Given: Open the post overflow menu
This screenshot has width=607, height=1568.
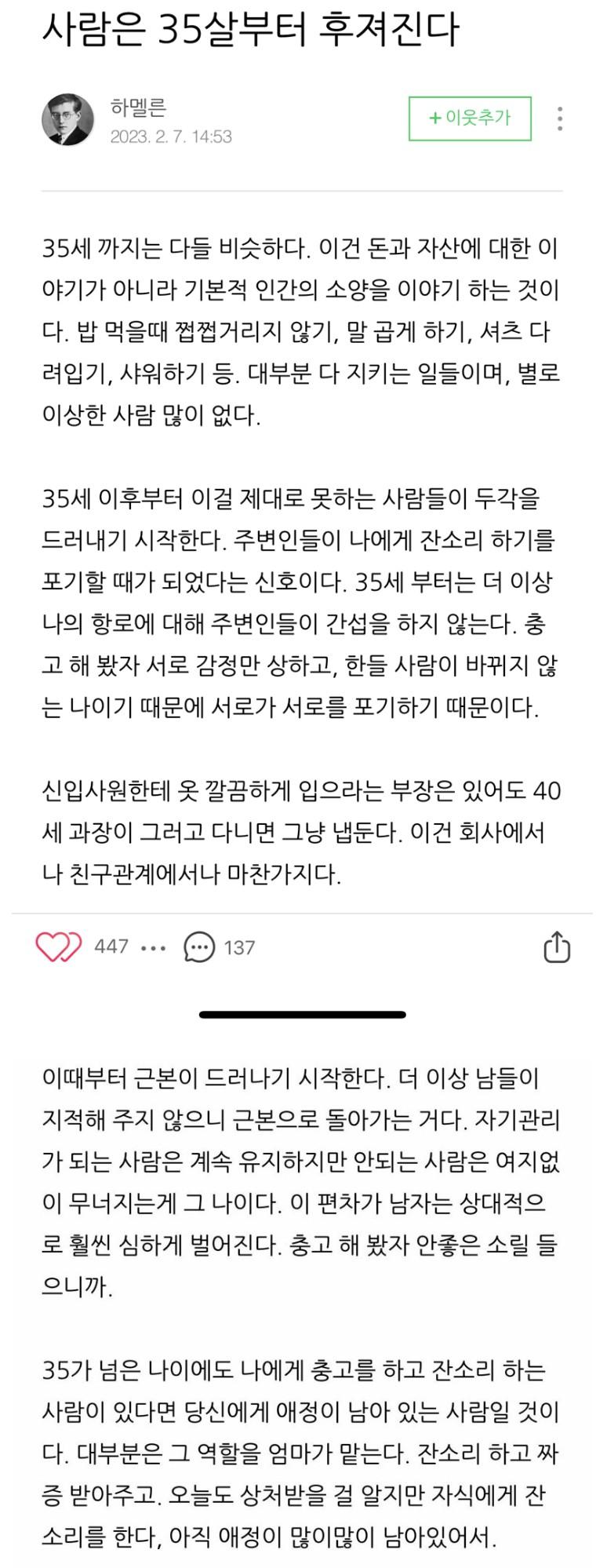Looking at the screenshot, I should (x=559, y=119).
